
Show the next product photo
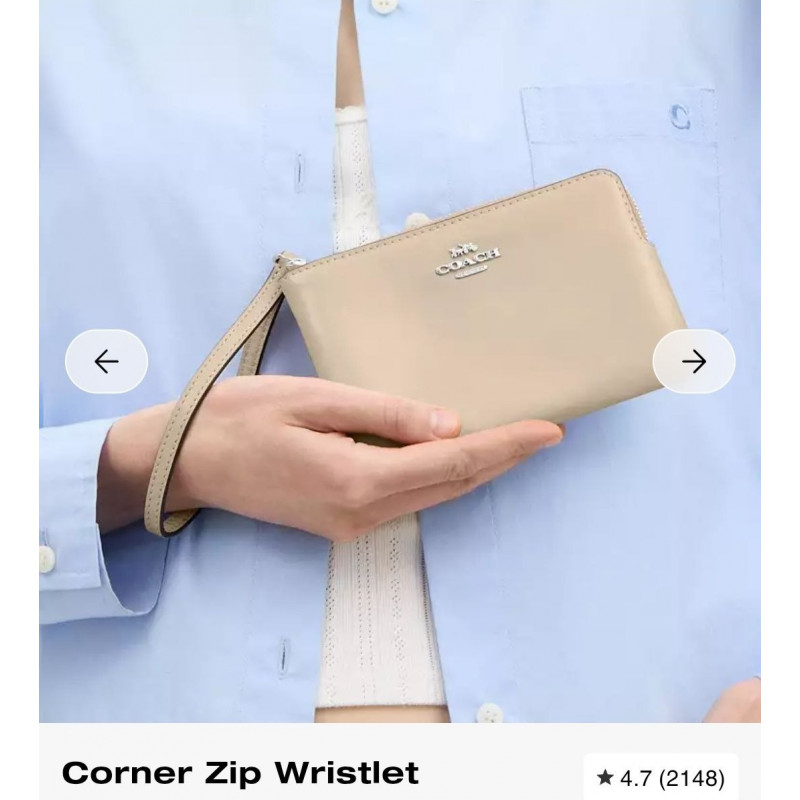click(x=693, y=361)
